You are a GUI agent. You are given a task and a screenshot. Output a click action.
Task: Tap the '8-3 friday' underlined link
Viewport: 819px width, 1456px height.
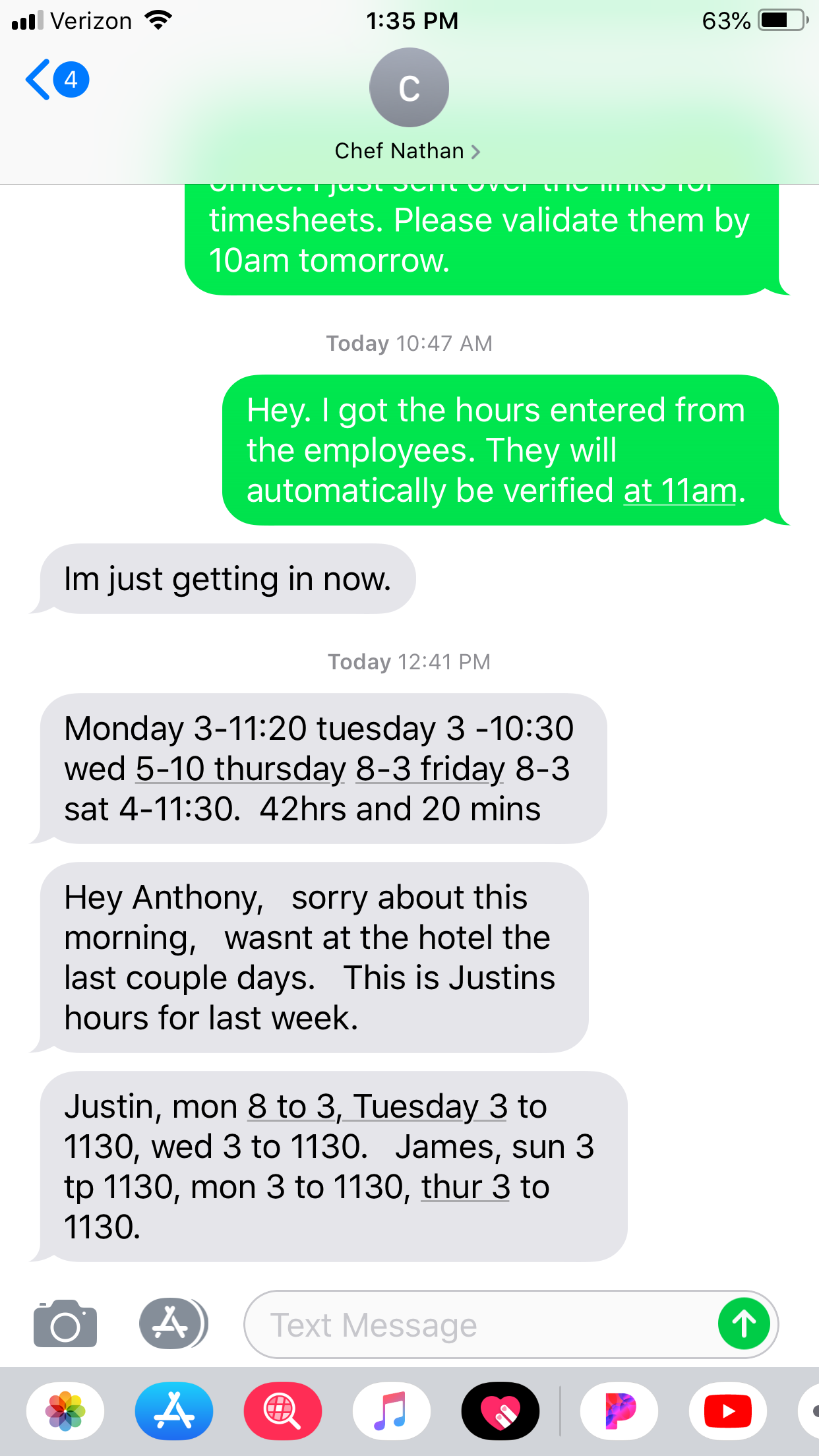(x=430, y=770)
